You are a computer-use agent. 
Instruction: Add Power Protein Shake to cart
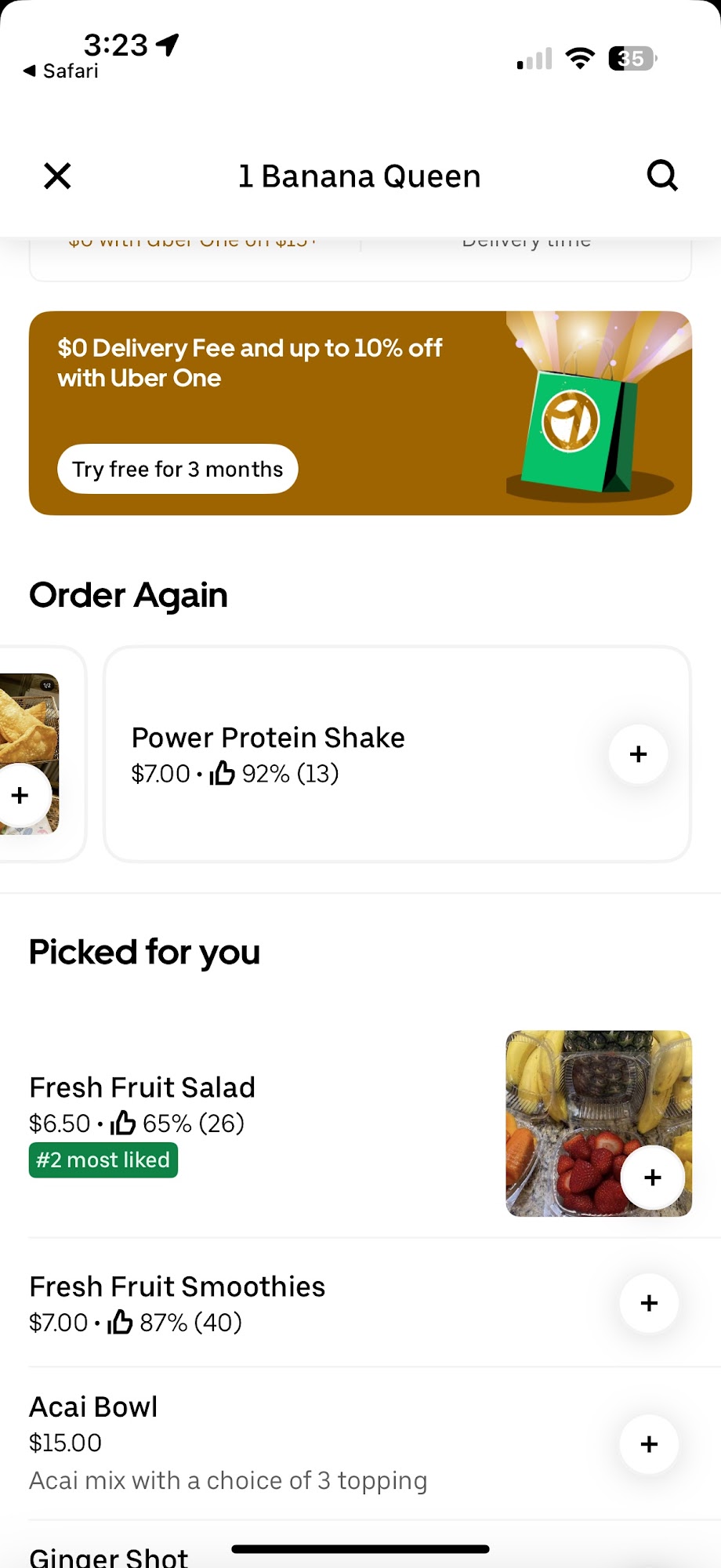click(x=639, y=754)
